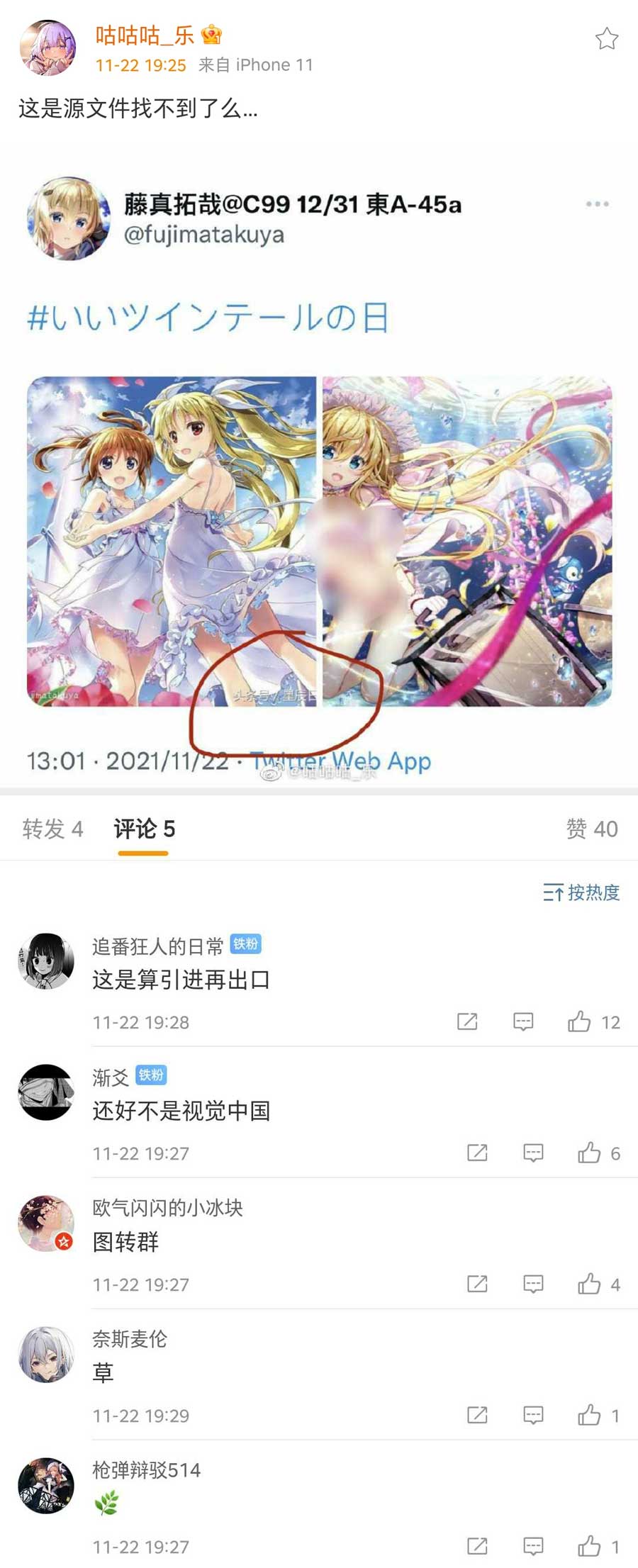The image size is (638, 1568).
Task: Favorite this post with the star icon
Action: click(606, 38)
